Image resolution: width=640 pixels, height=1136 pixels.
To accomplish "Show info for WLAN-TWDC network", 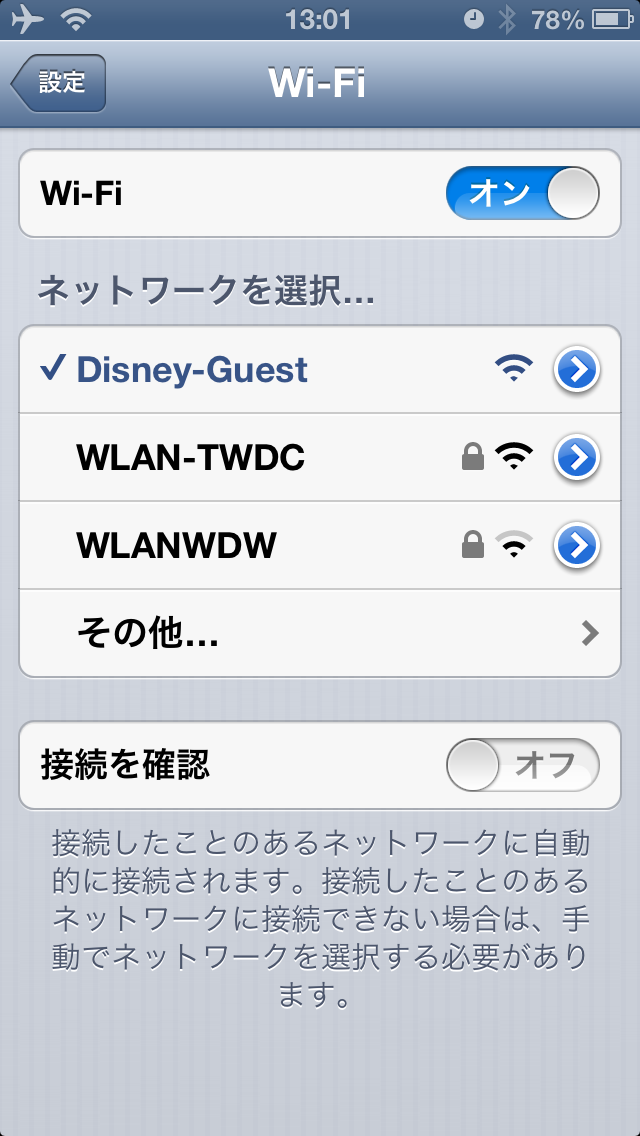I will 576,458.
